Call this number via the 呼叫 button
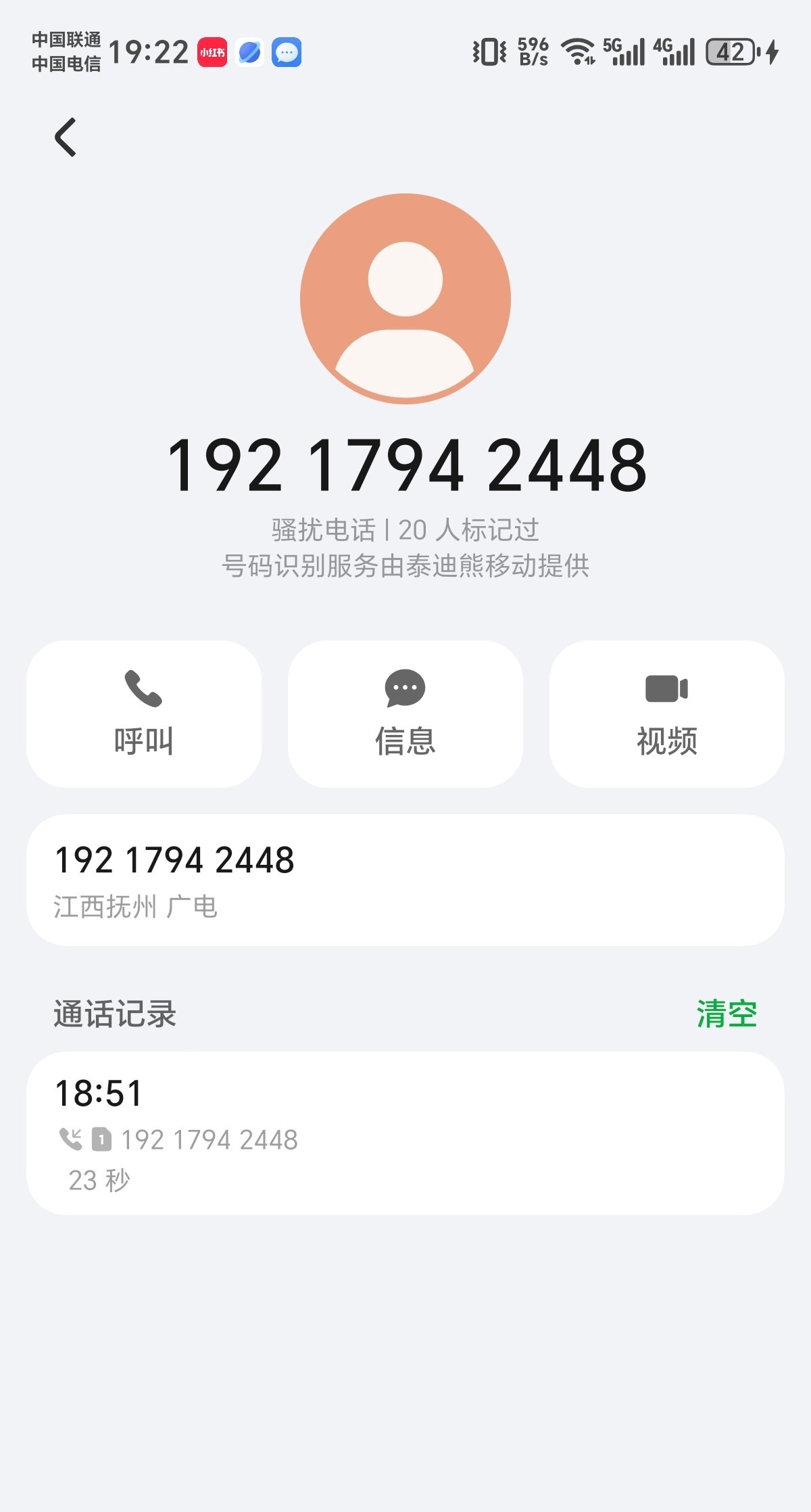This screenshot has height=1512, width=811. tap(143, 713)
